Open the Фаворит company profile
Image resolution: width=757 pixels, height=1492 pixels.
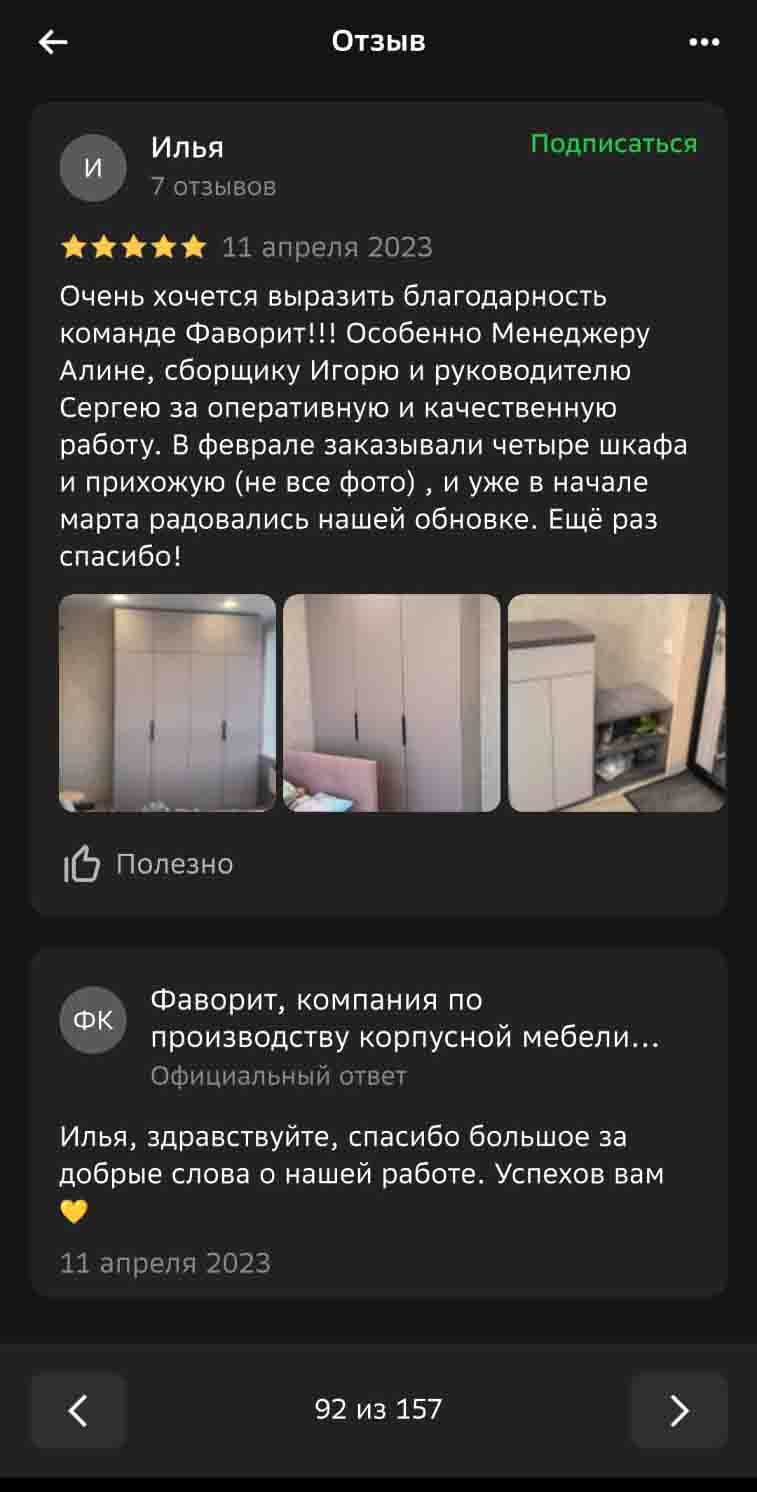[404, 1018]
